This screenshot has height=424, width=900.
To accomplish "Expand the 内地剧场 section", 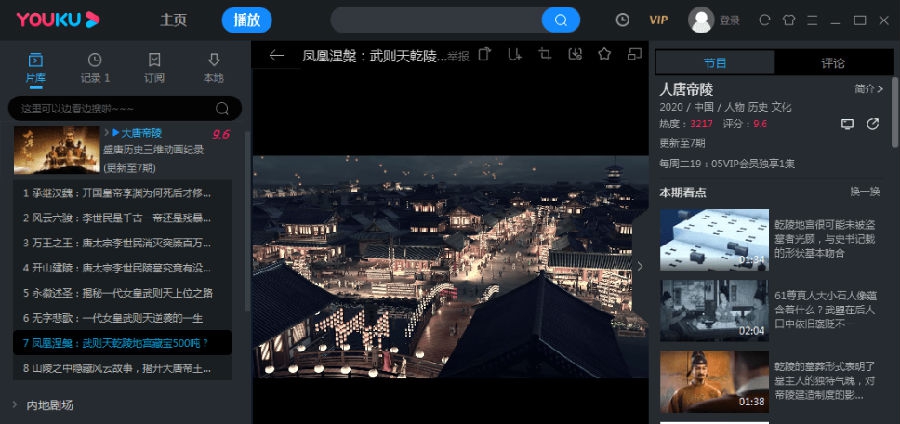I will coord(50,405).
